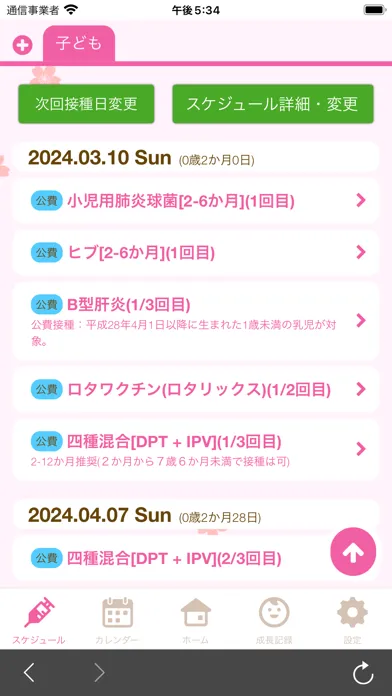View B型肝炎(1/3回目) details
This screenshot has height=696, width=392.
pyautogui.click(x=196, y=321)
